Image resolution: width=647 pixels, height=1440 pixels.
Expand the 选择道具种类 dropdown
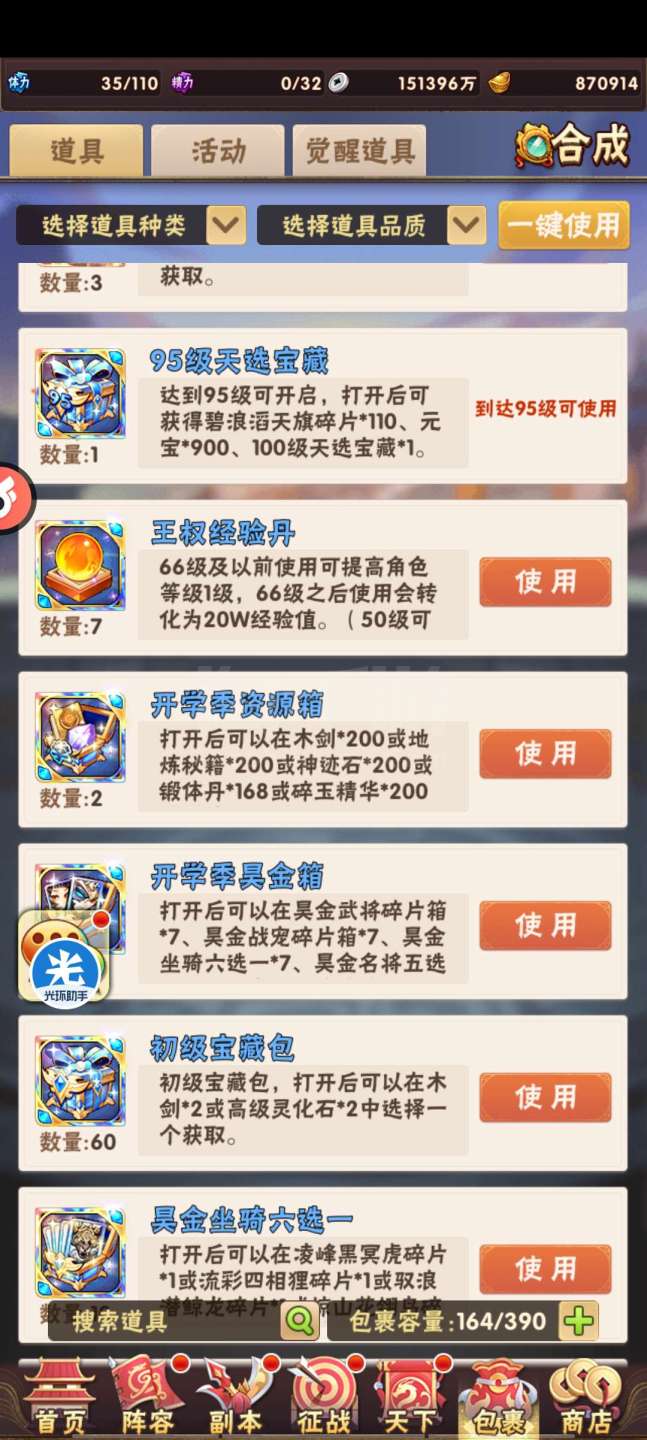(x=131, y=225)
